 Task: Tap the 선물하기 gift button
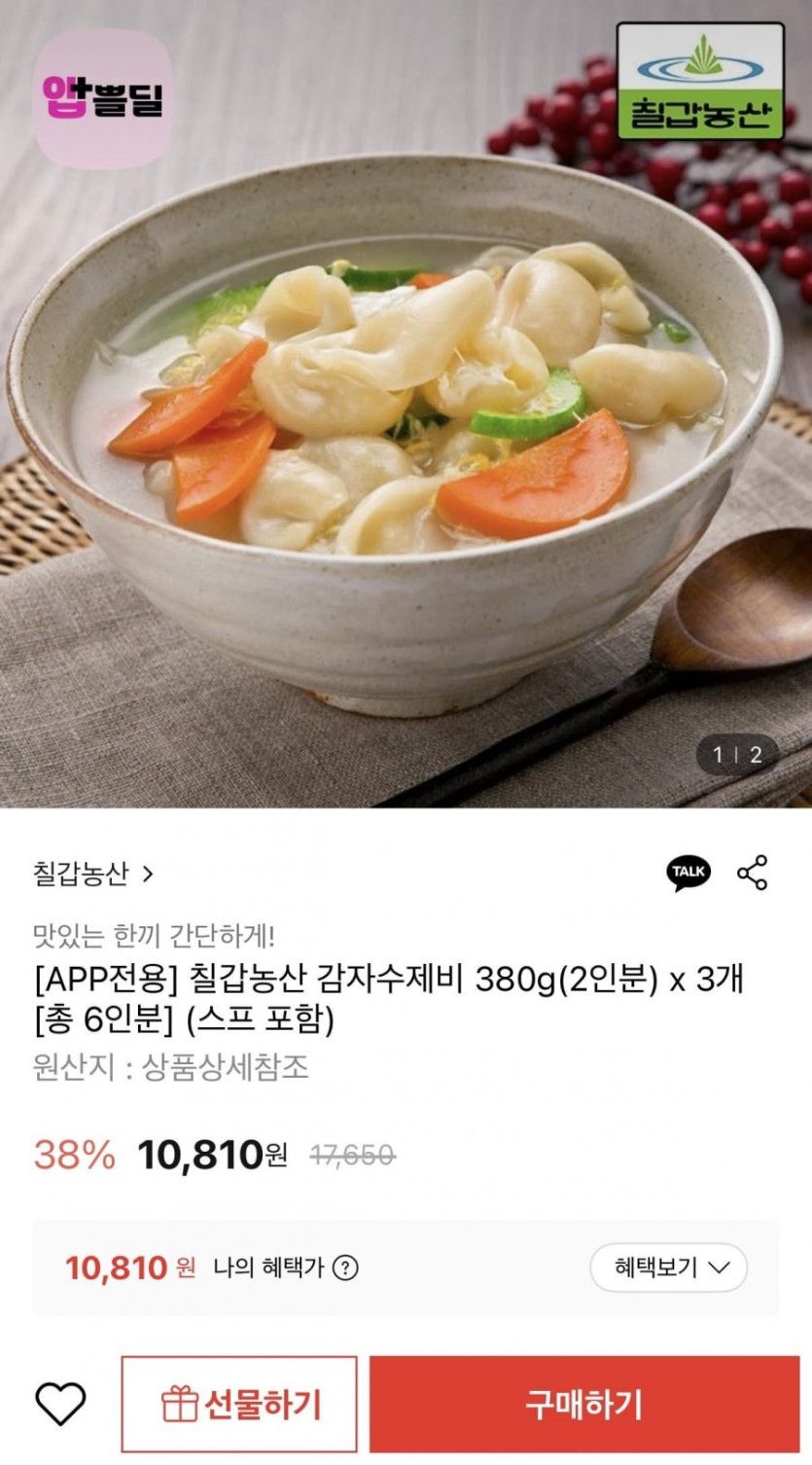click(x=239, y=1405)
